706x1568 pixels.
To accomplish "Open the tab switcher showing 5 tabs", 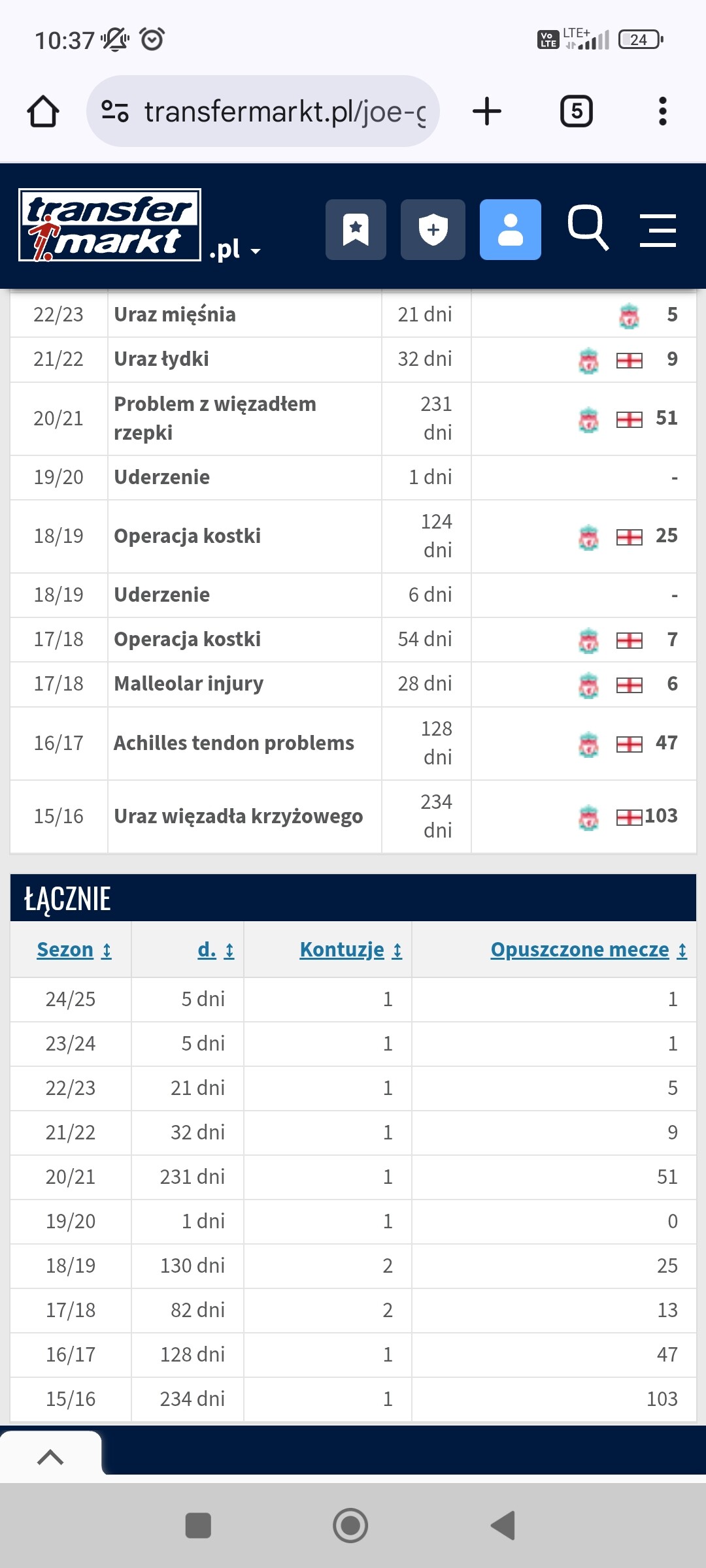I will click(x=576, y=111).
